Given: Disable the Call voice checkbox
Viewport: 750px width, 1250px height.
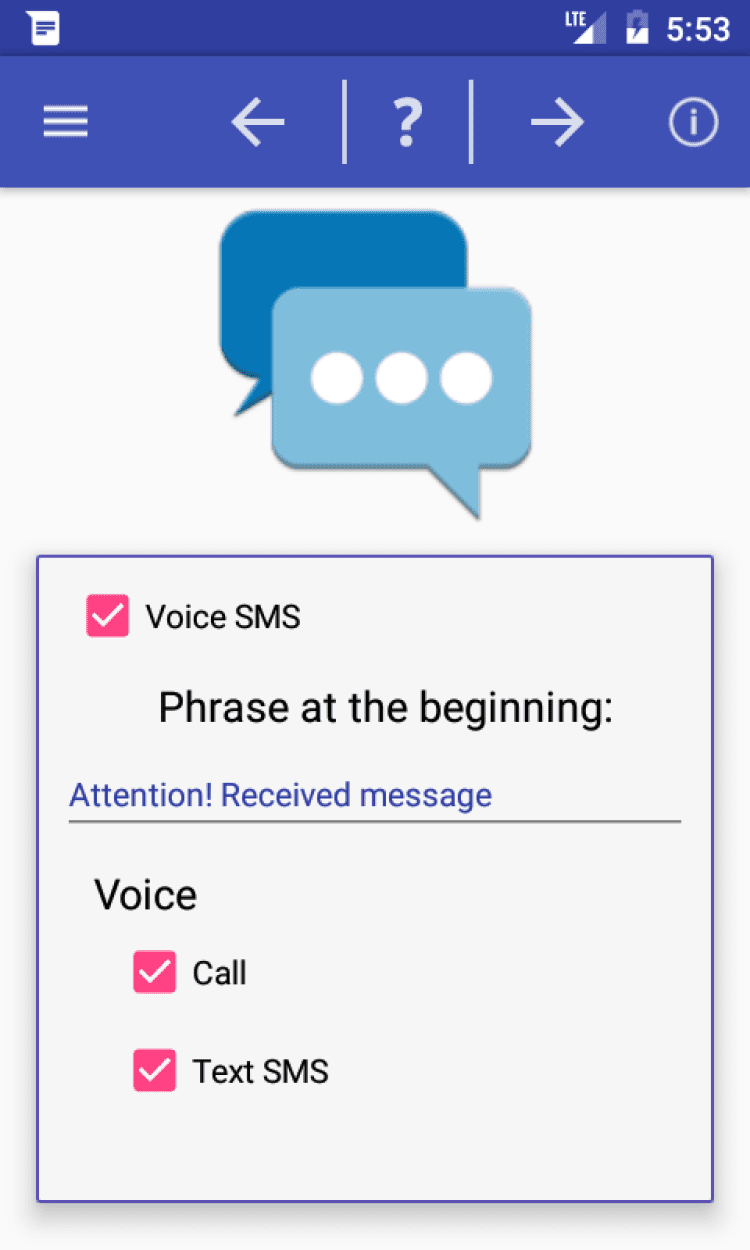Looking at the screenshot, I should [155, 972].
